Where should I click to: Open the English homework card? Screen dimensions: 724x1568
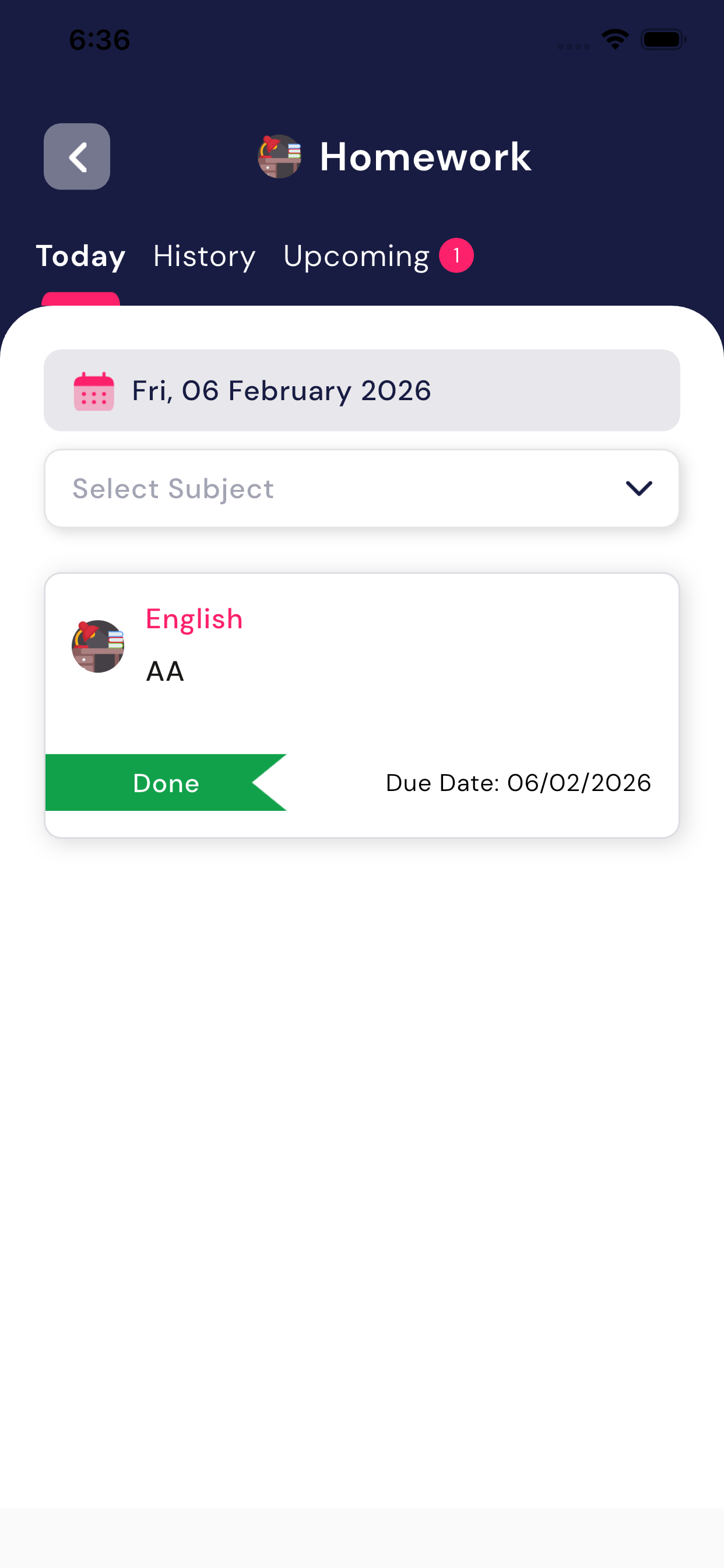[361, 670]
